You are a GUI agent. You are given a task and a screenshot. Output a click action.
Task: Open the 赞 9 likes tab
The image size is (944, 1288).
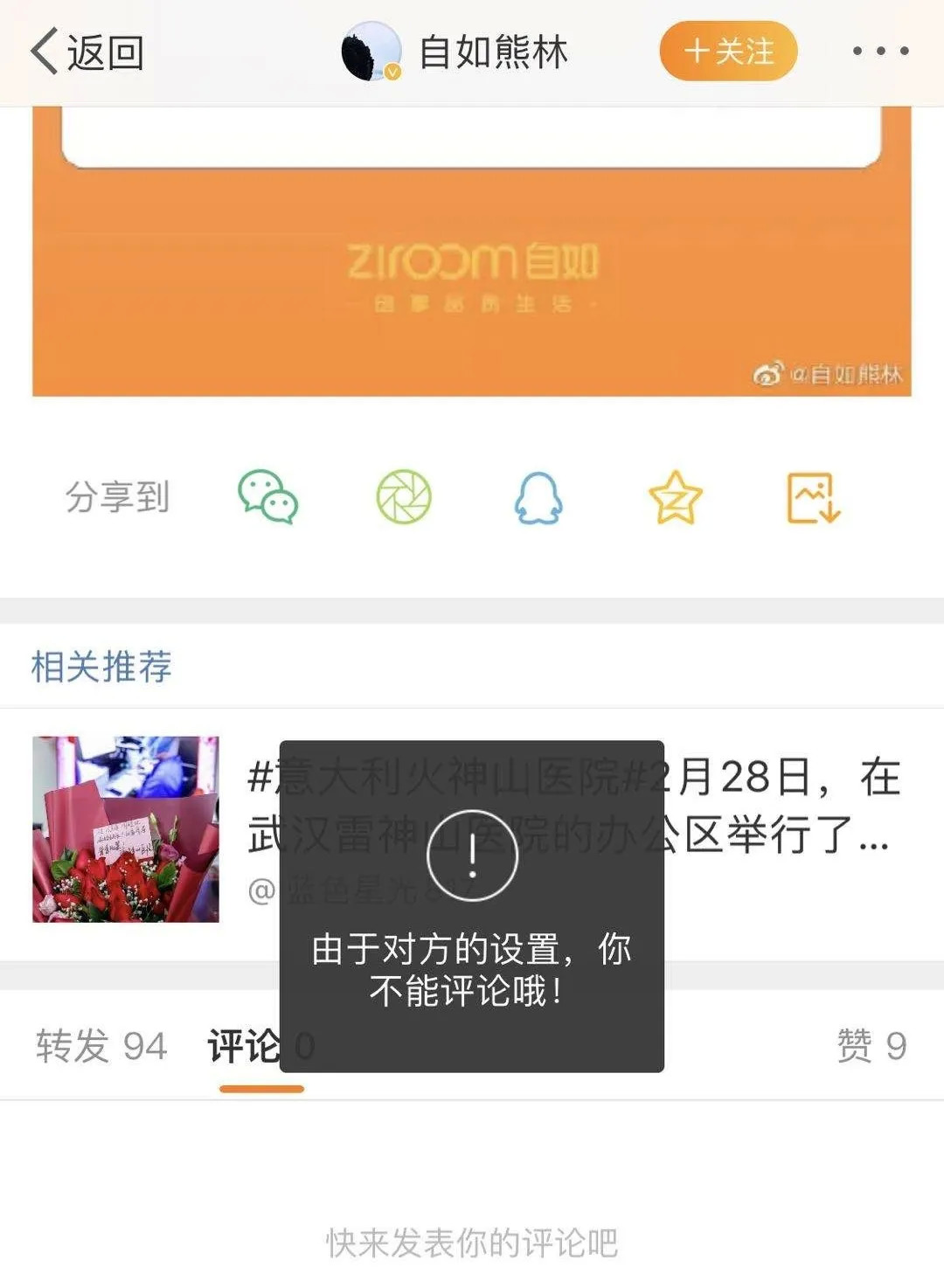point(871,1046)
